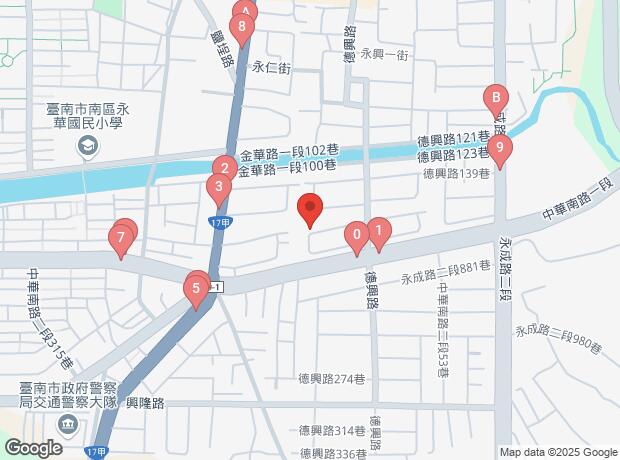Open map marker number 2
Image resolution: width=620 pixels, height=460 pixels.
point(226,169)
